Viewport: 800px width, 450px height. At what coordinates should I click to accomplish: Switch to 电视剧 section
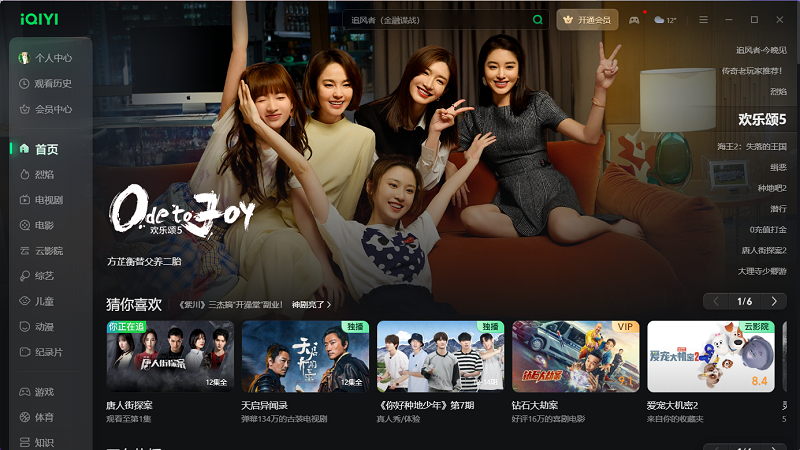coord(48,200)
